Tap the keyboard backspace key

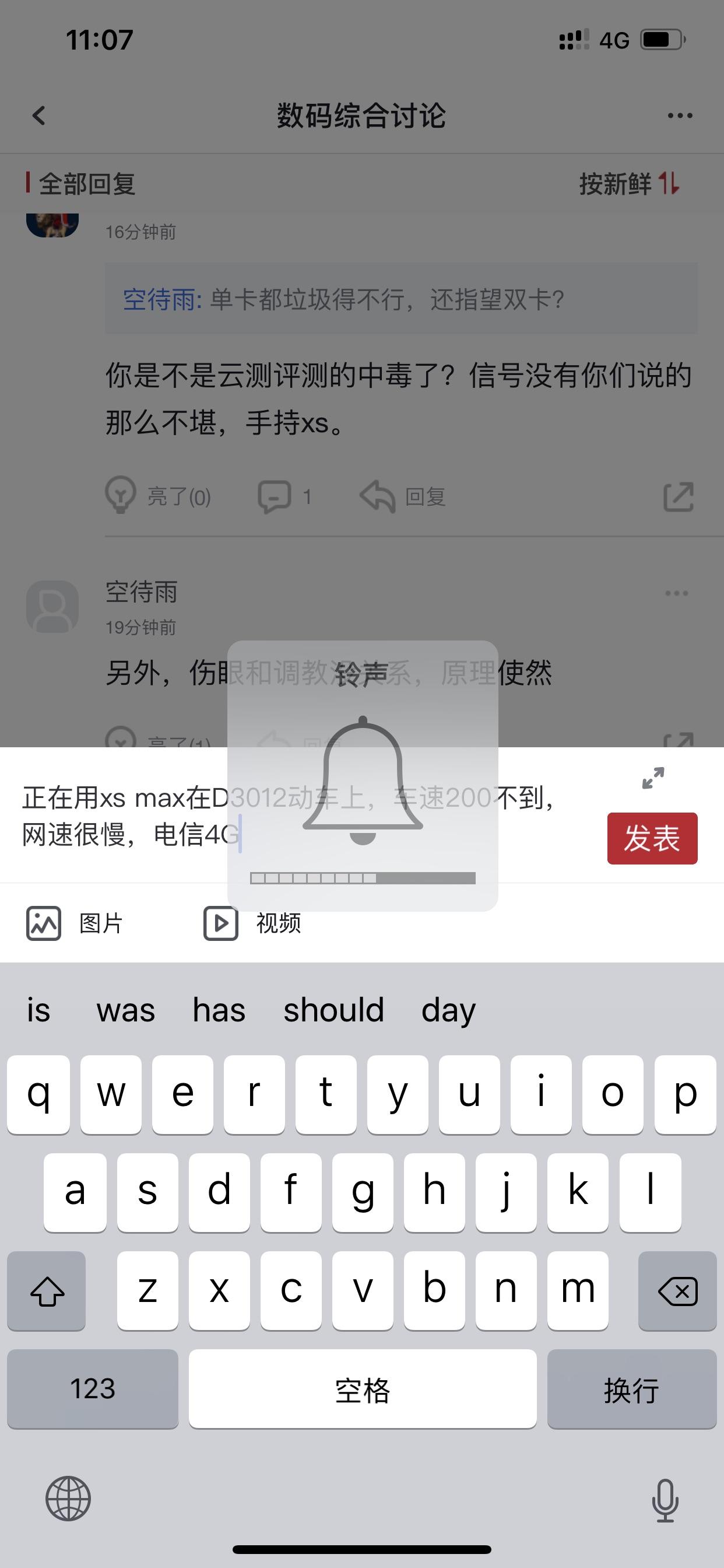pos(677,1290)
